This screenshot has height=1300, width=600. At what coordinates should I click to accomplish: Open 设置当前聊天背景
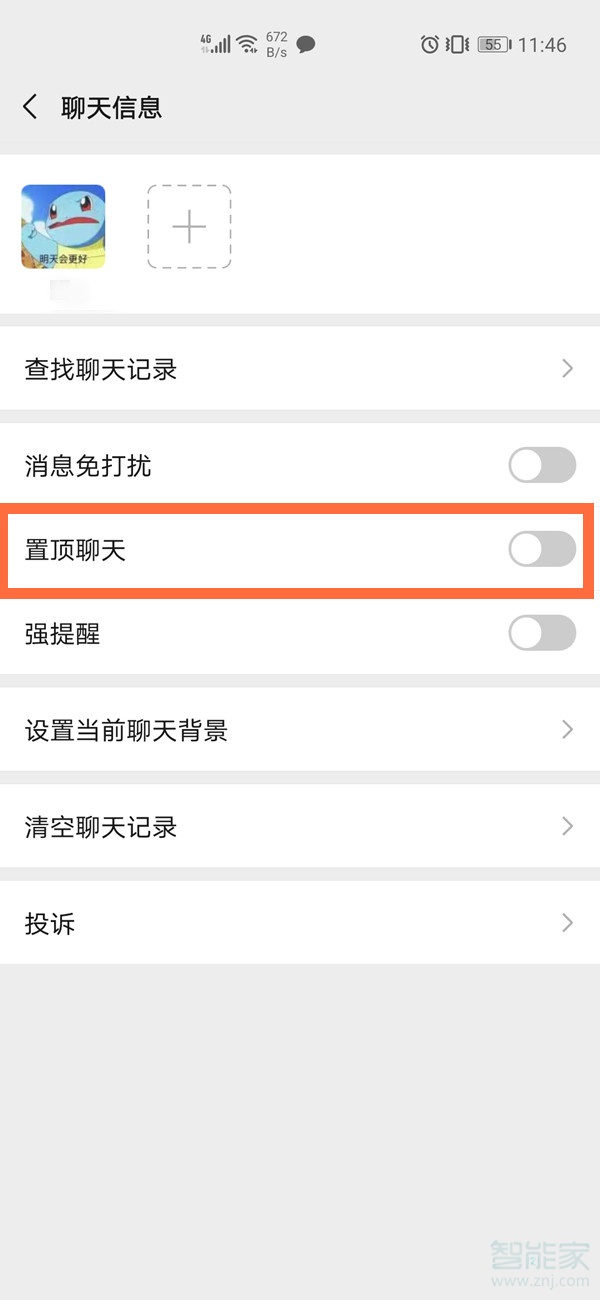(x=300, y=730)
